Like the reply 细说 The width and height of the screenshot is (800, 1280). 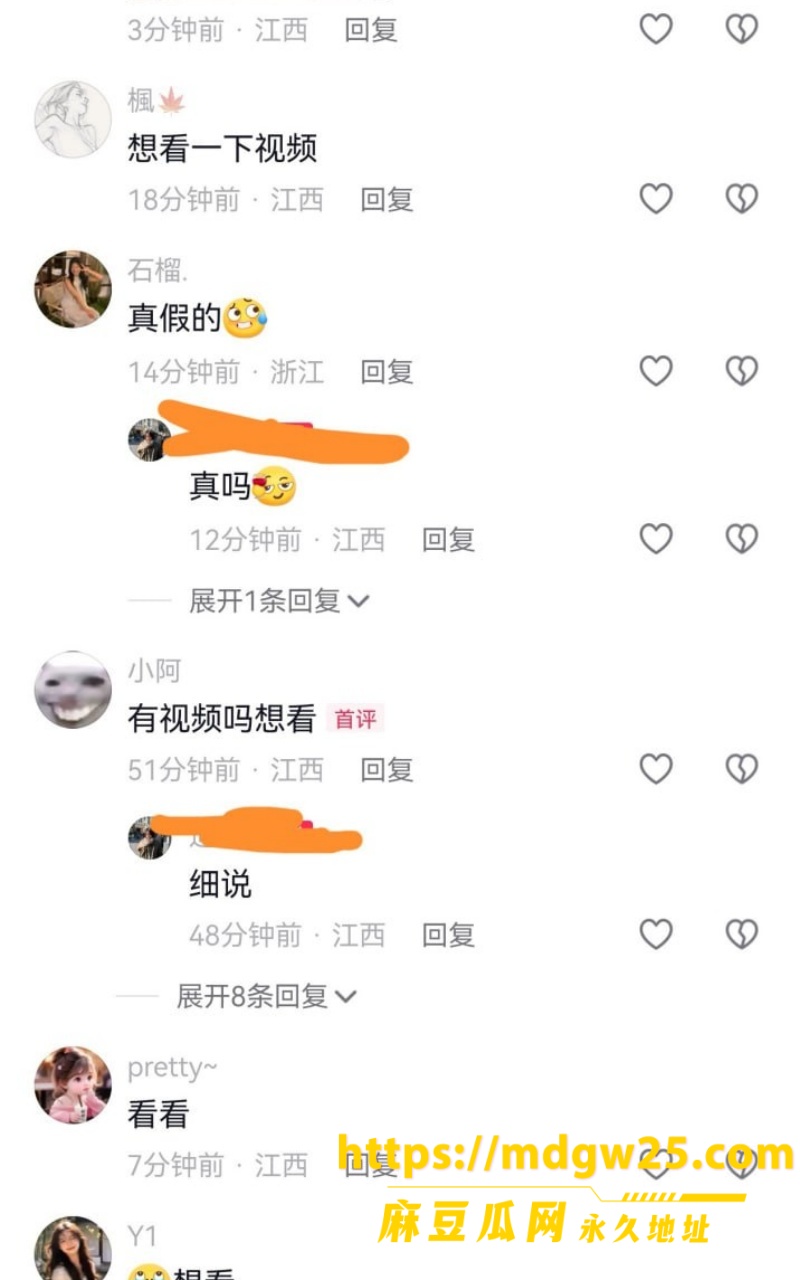[x=656, y=934]
